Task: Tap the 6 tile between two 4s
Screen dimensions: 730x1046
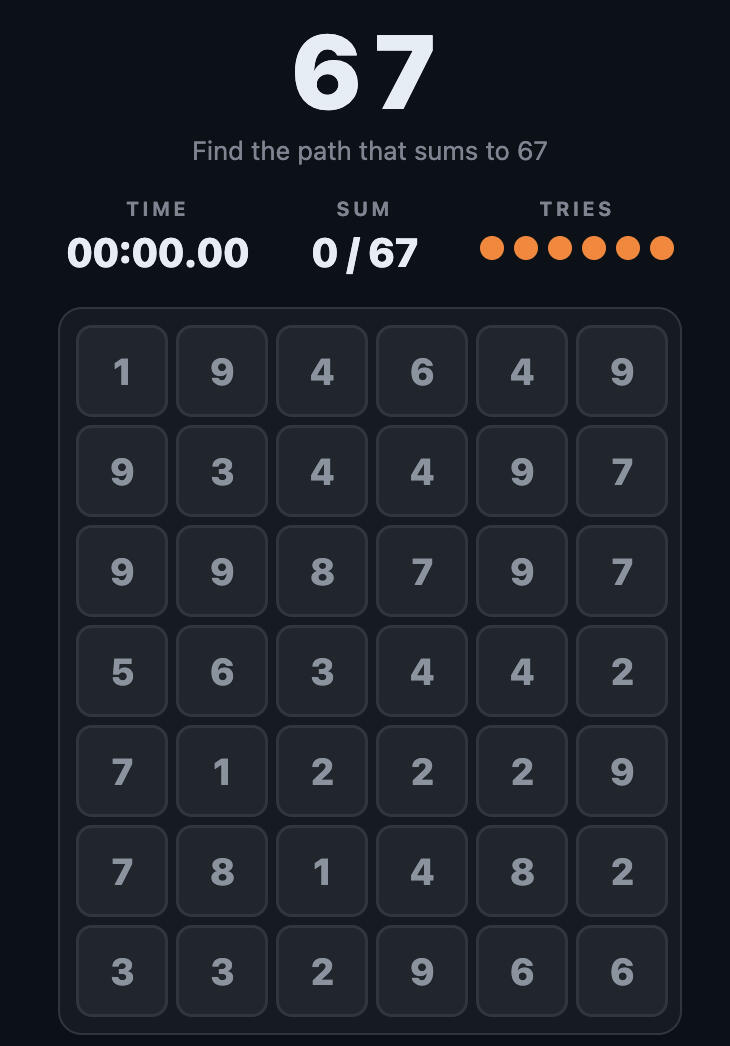Action: pos(422,371)
